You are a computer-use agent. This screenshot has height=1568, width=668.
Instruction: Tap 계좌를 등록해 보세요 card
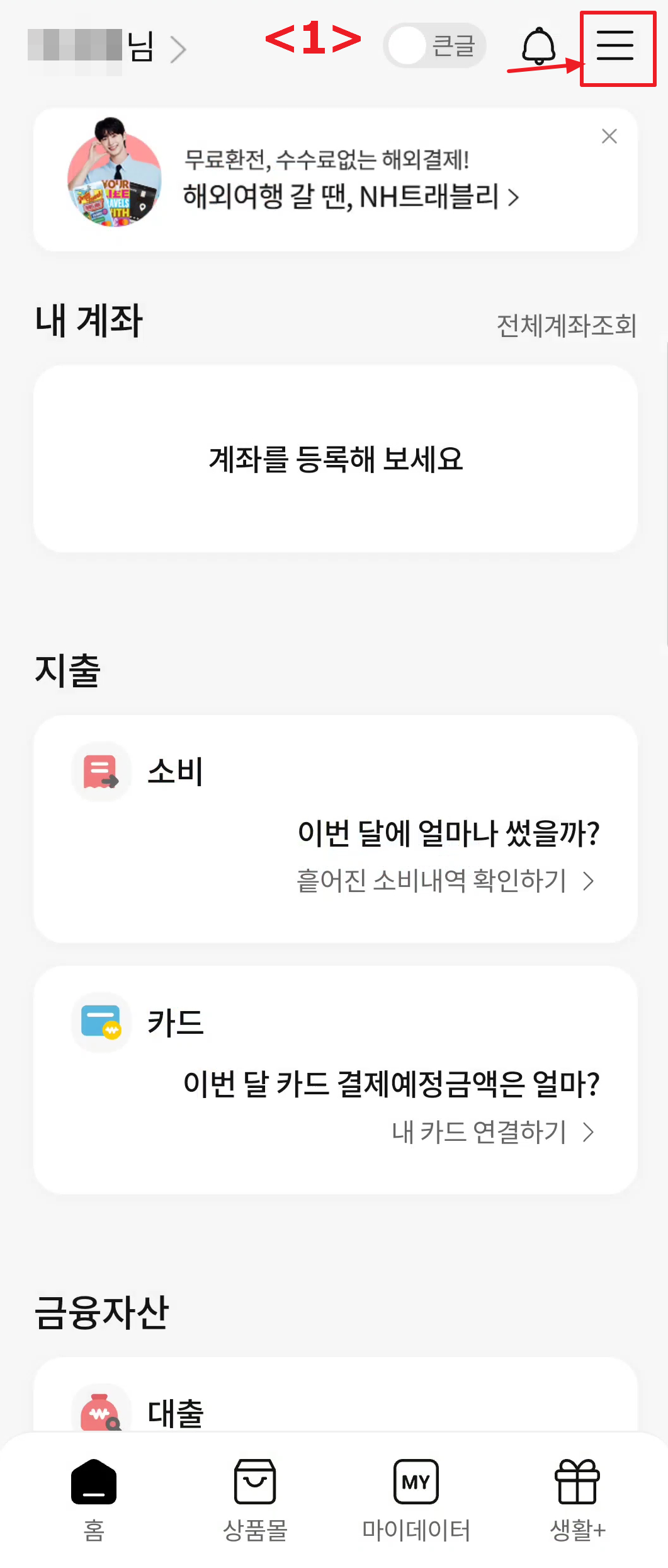pos(336,459)
